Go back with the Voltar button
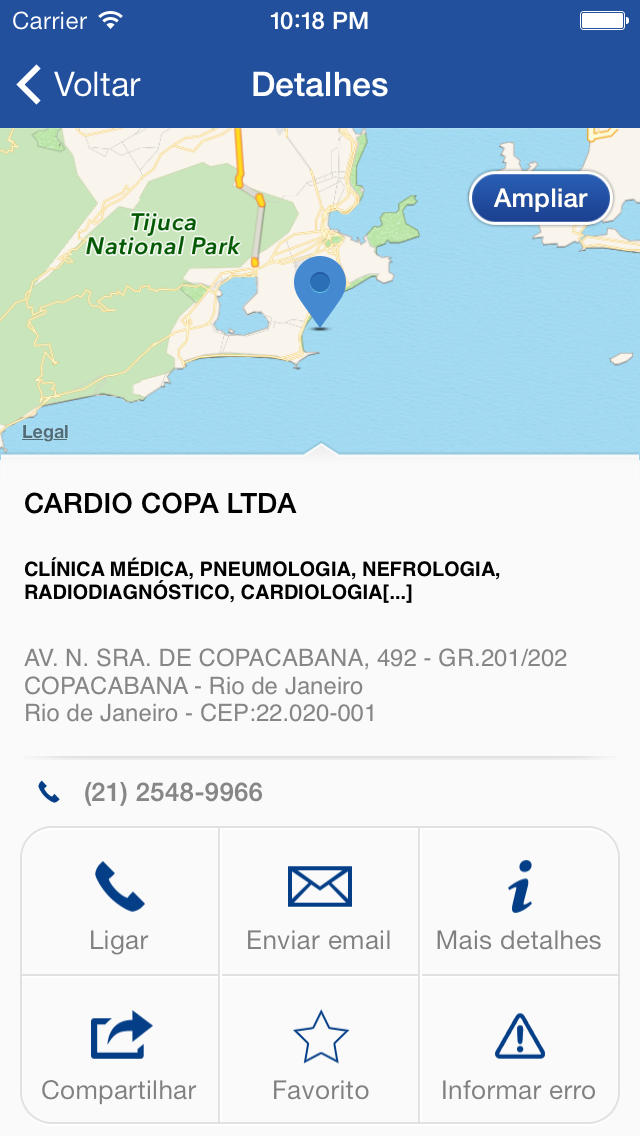640x1136 pixels. click(x=78, y=85)
